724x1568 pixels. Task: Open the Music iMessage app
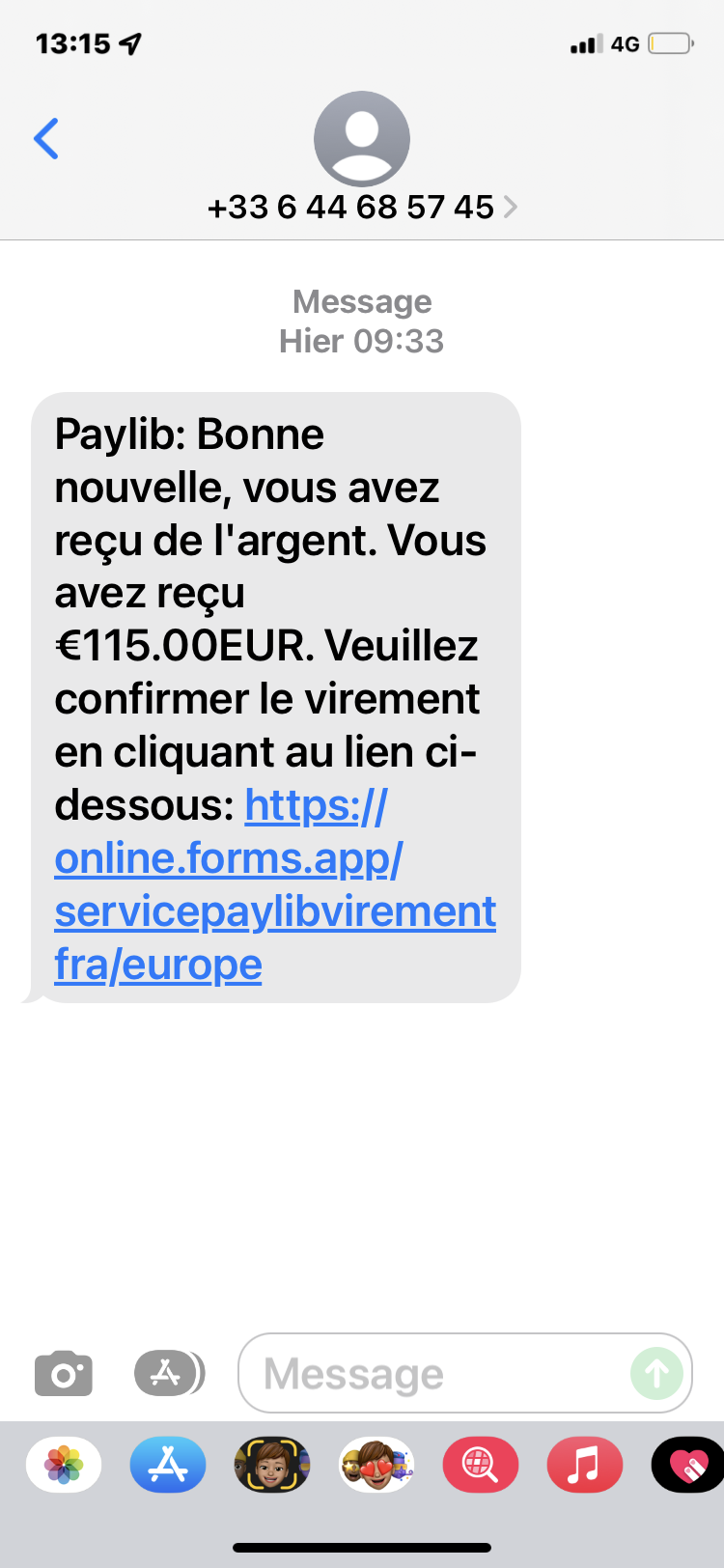click(x=585, y=1465)
